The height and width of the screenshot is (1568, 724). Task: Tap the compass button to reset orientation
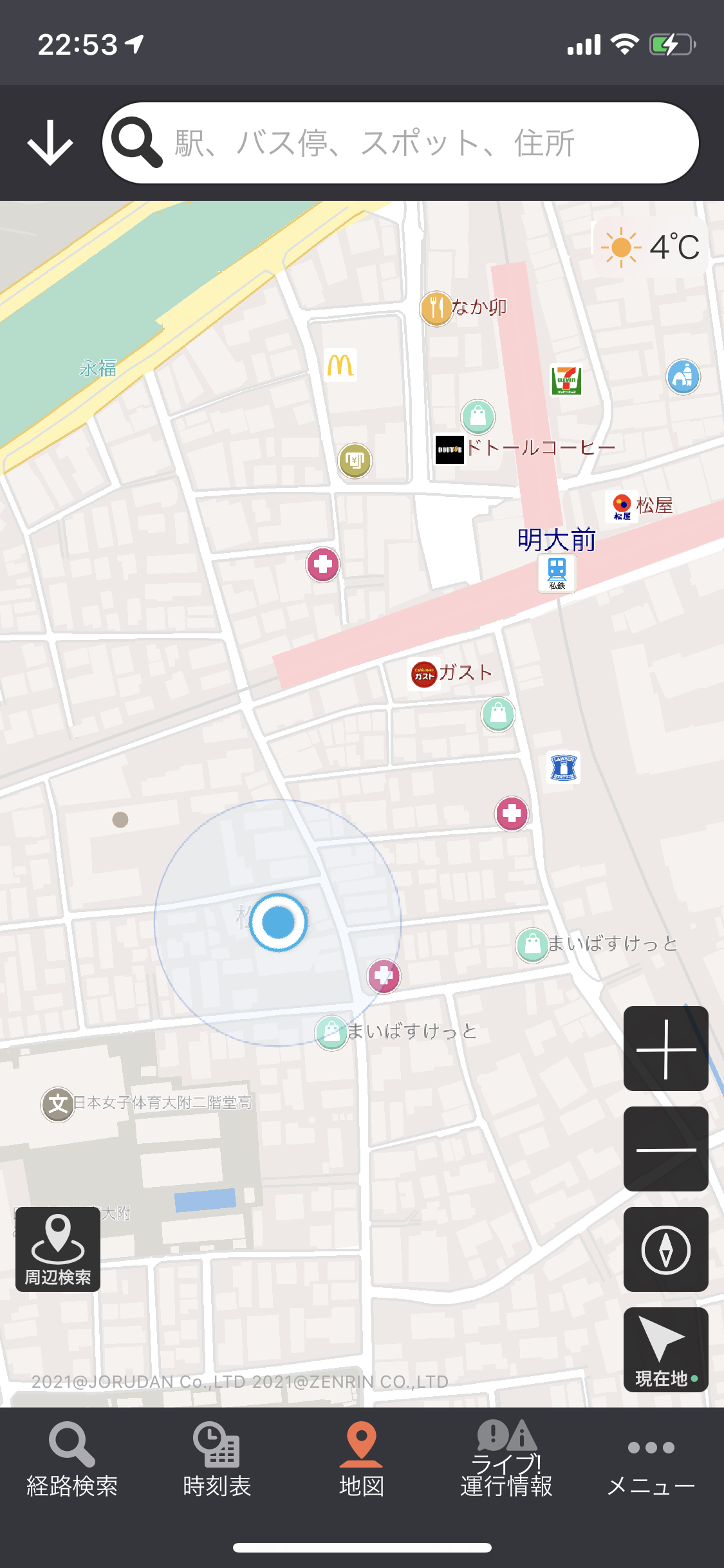[666, 1249]
